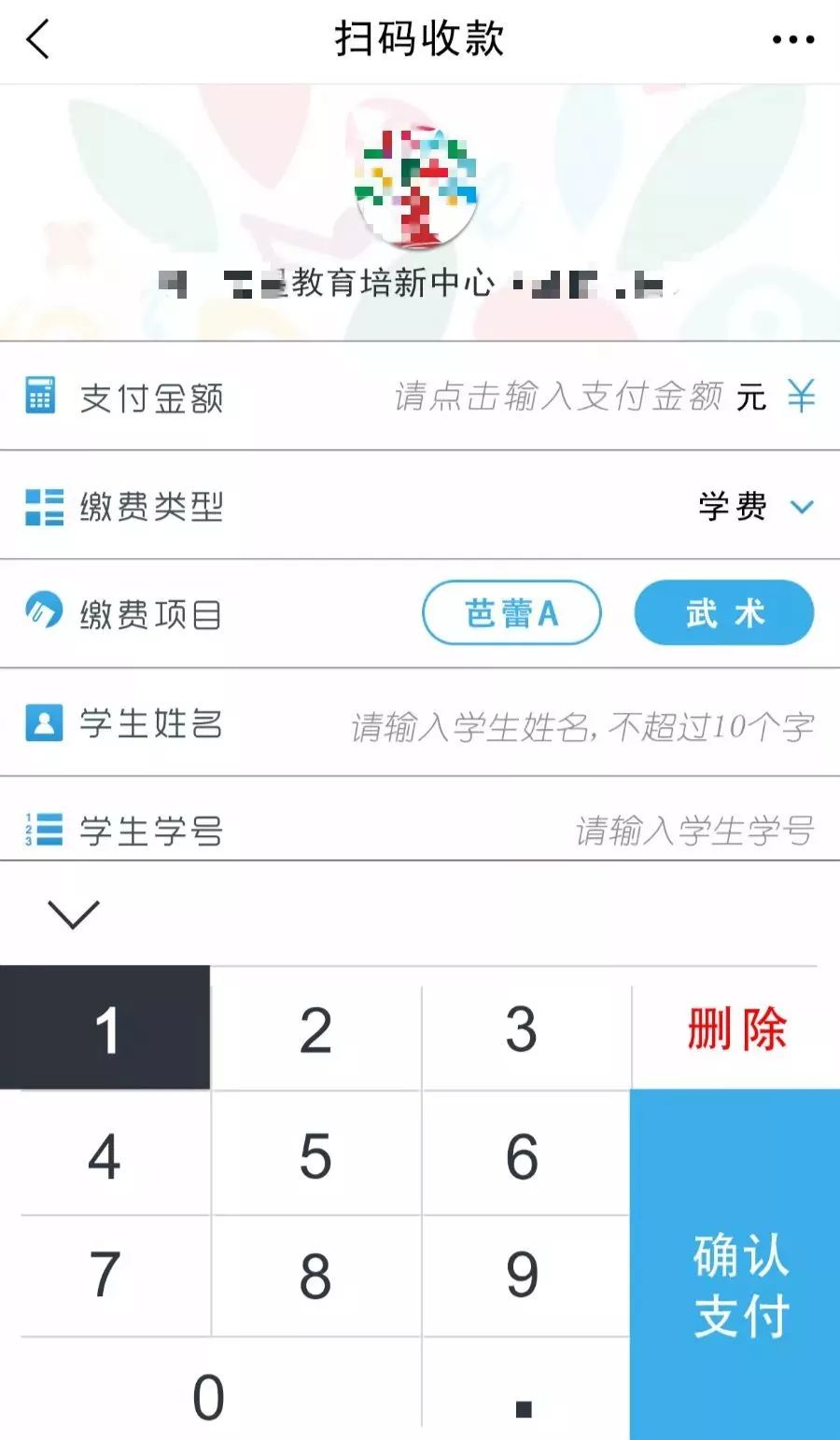Go back from the 扫码收款 page
840x1440 pixels.
coord(38,40)
